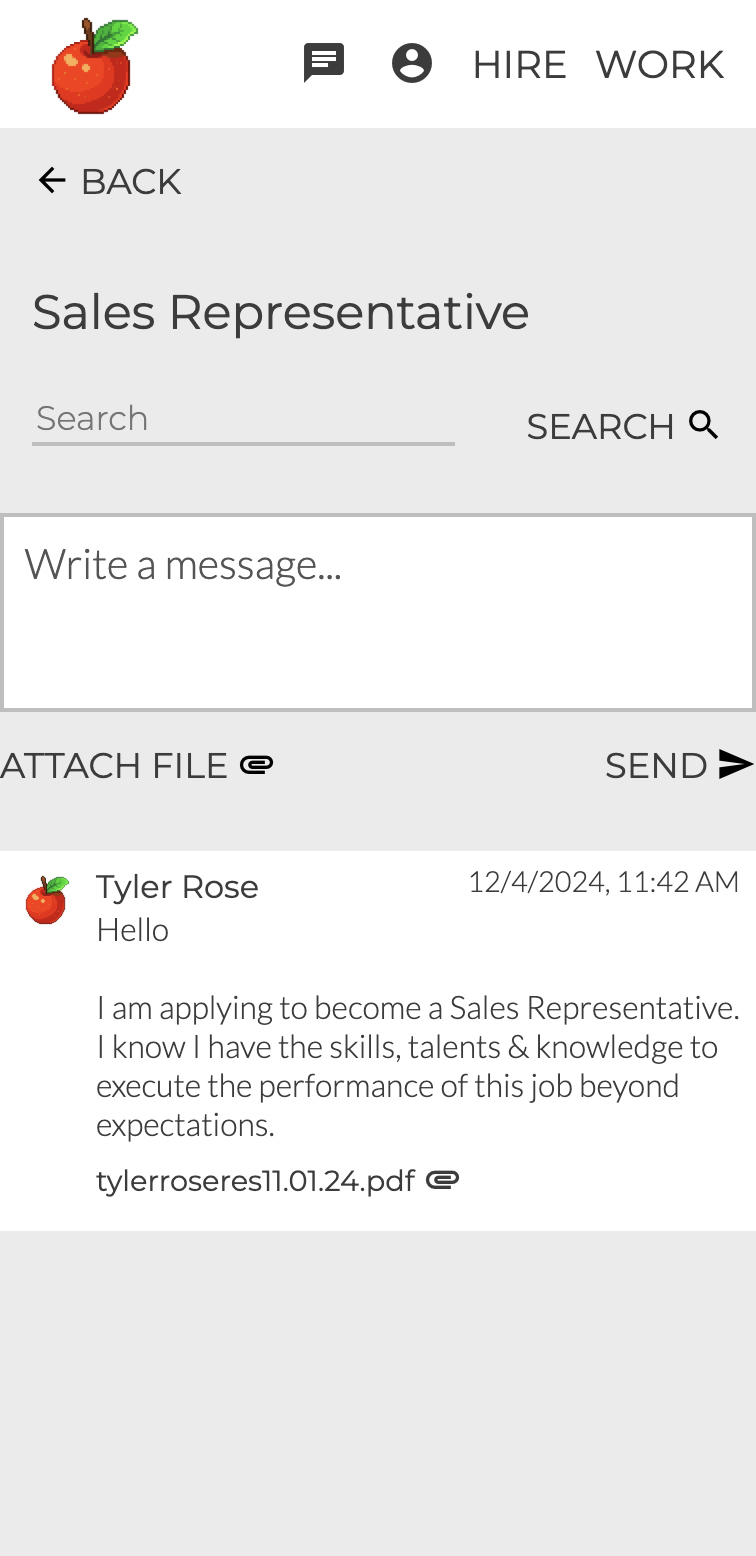The height and width of the screenshot is (1556, 756).
Task: Open the account profile icon
Action: tap(411, 63)
